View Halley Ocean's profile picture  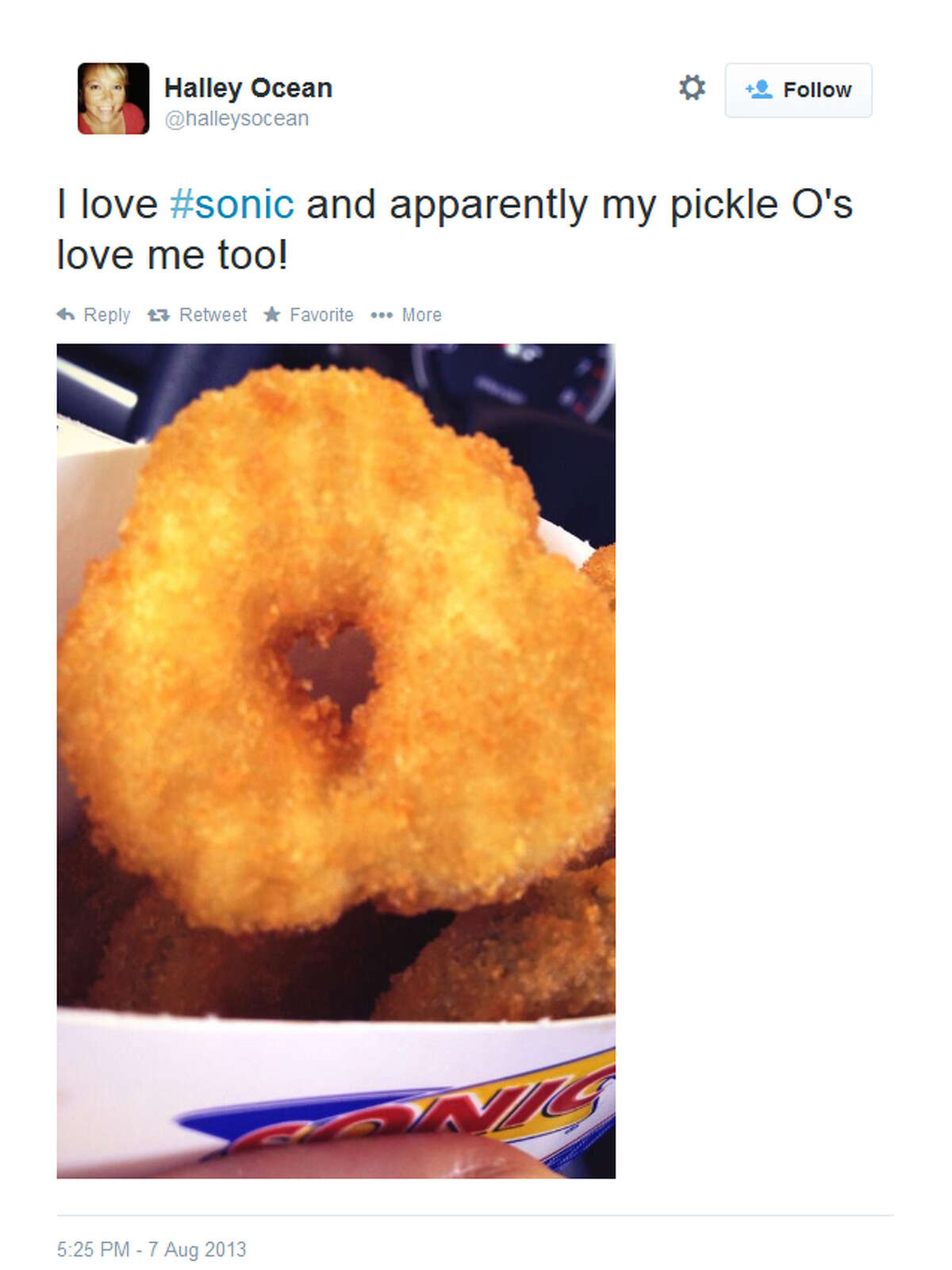click(113, 98)
